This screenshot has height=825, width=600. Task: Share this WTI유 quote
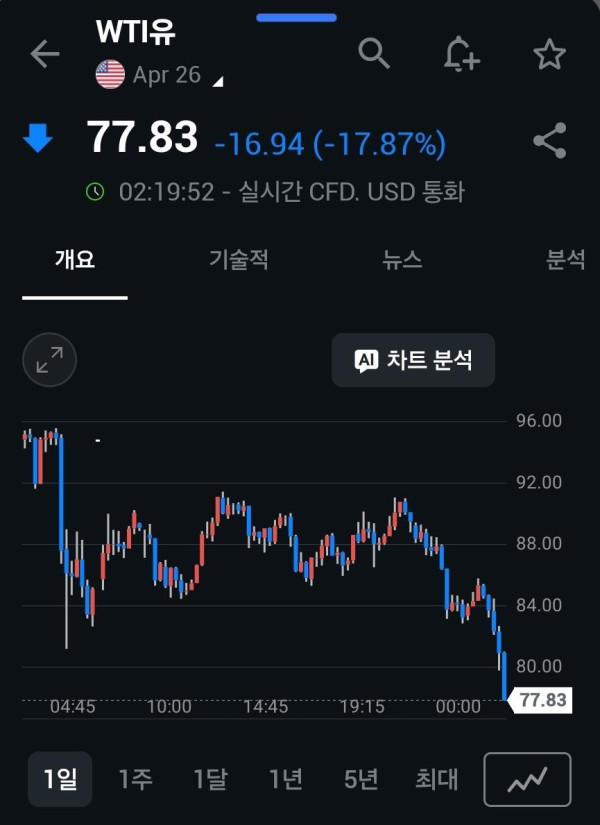[x=549, y=141]
